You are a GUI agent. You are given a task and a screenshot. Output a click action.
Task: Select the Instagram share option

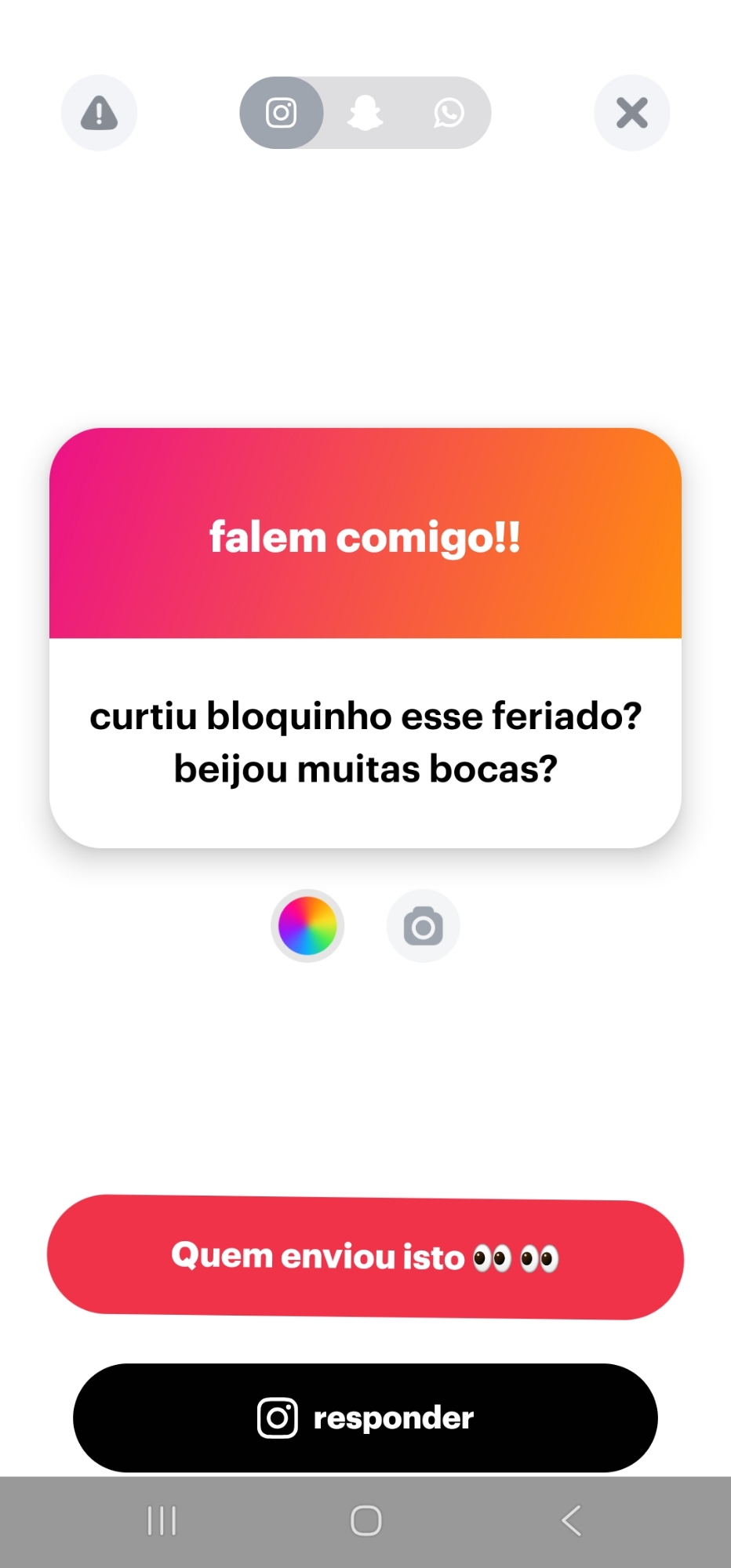282,113
